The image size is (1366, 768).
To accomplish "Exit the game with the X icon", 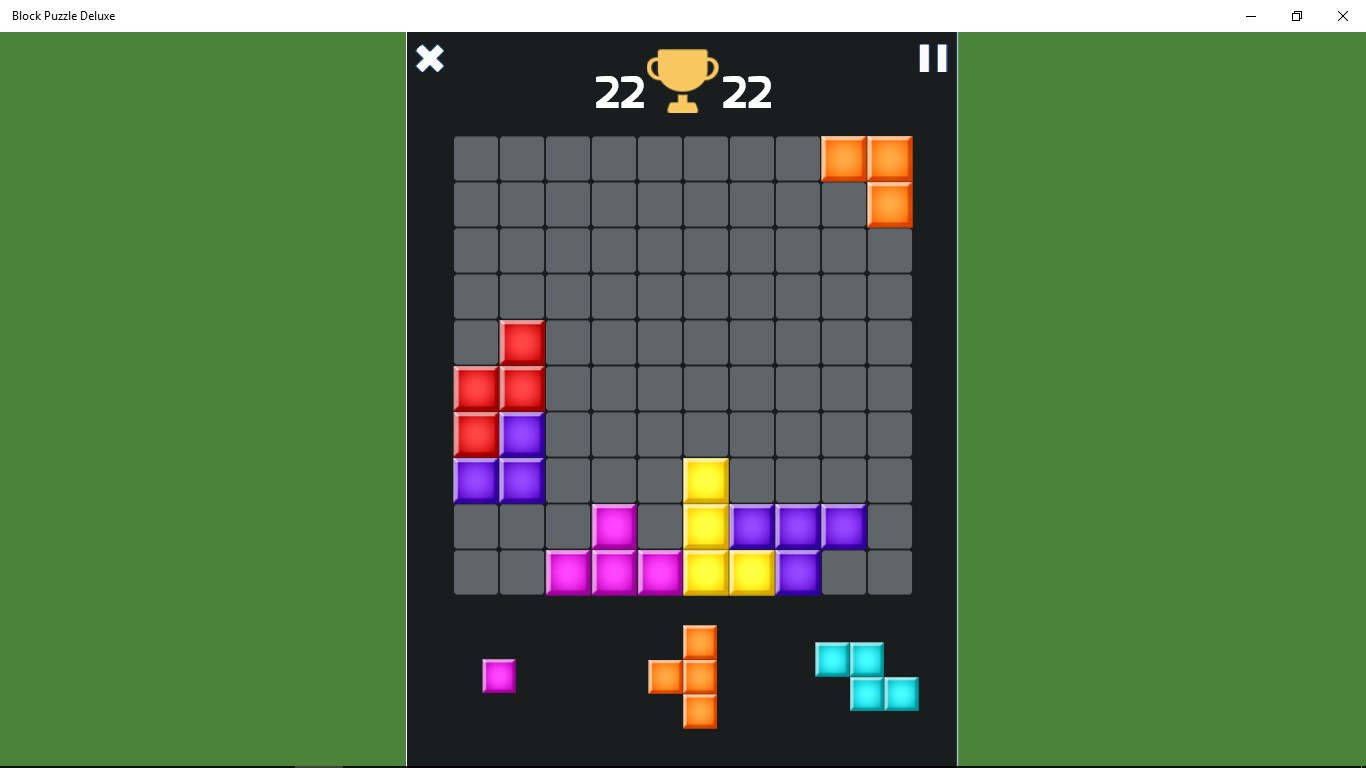I will tap(430, 58).
